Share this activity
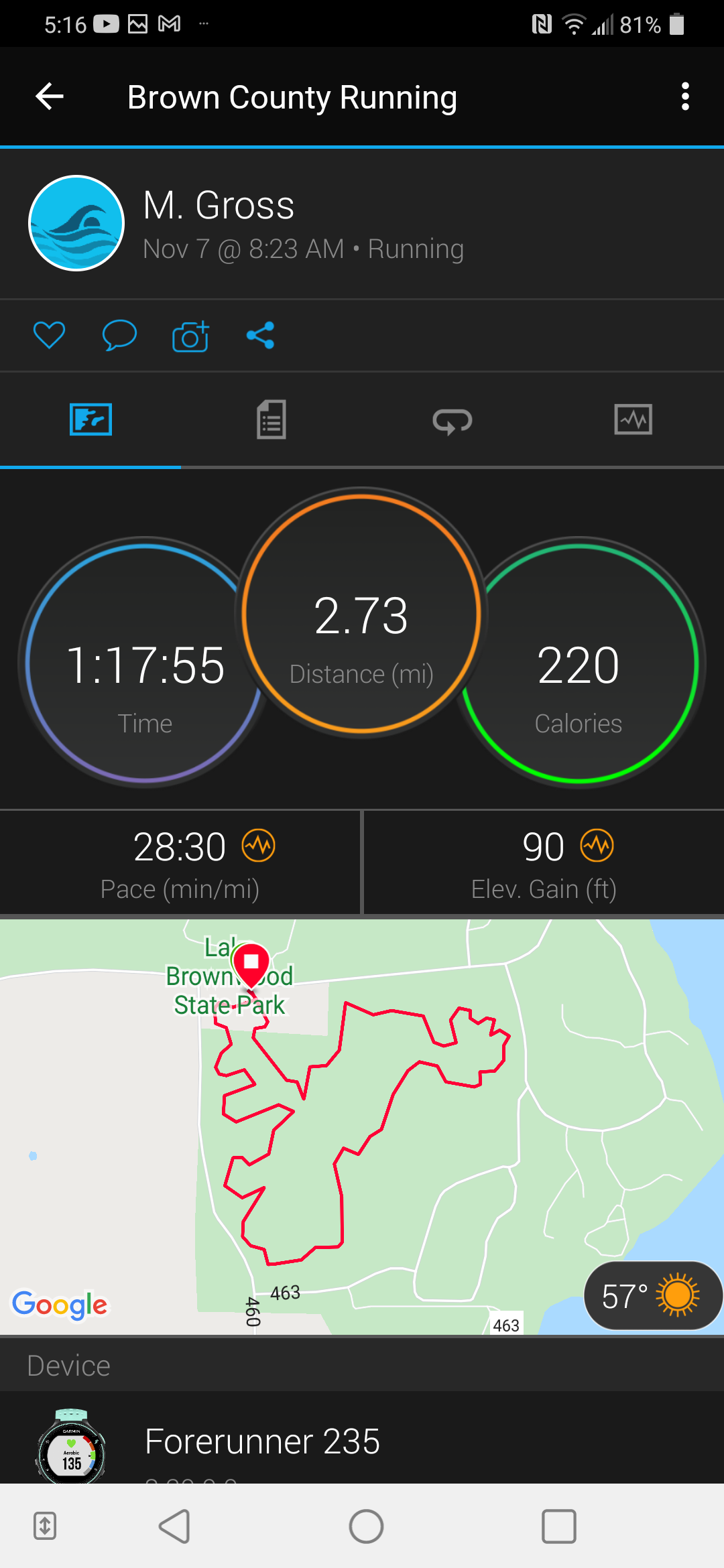Image resolution: width=724 pixels, height=1568 pixels. (x=260, y=335)
